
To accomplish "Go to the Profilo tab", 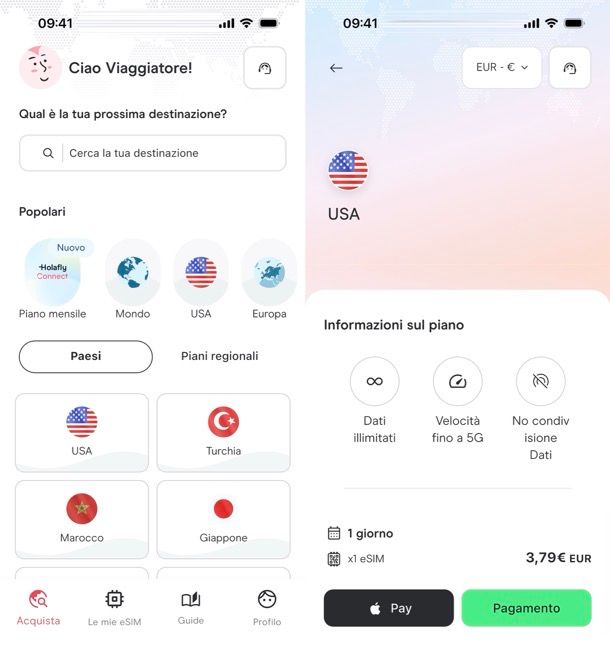I will pyautogui.click(x=267, y=607).
